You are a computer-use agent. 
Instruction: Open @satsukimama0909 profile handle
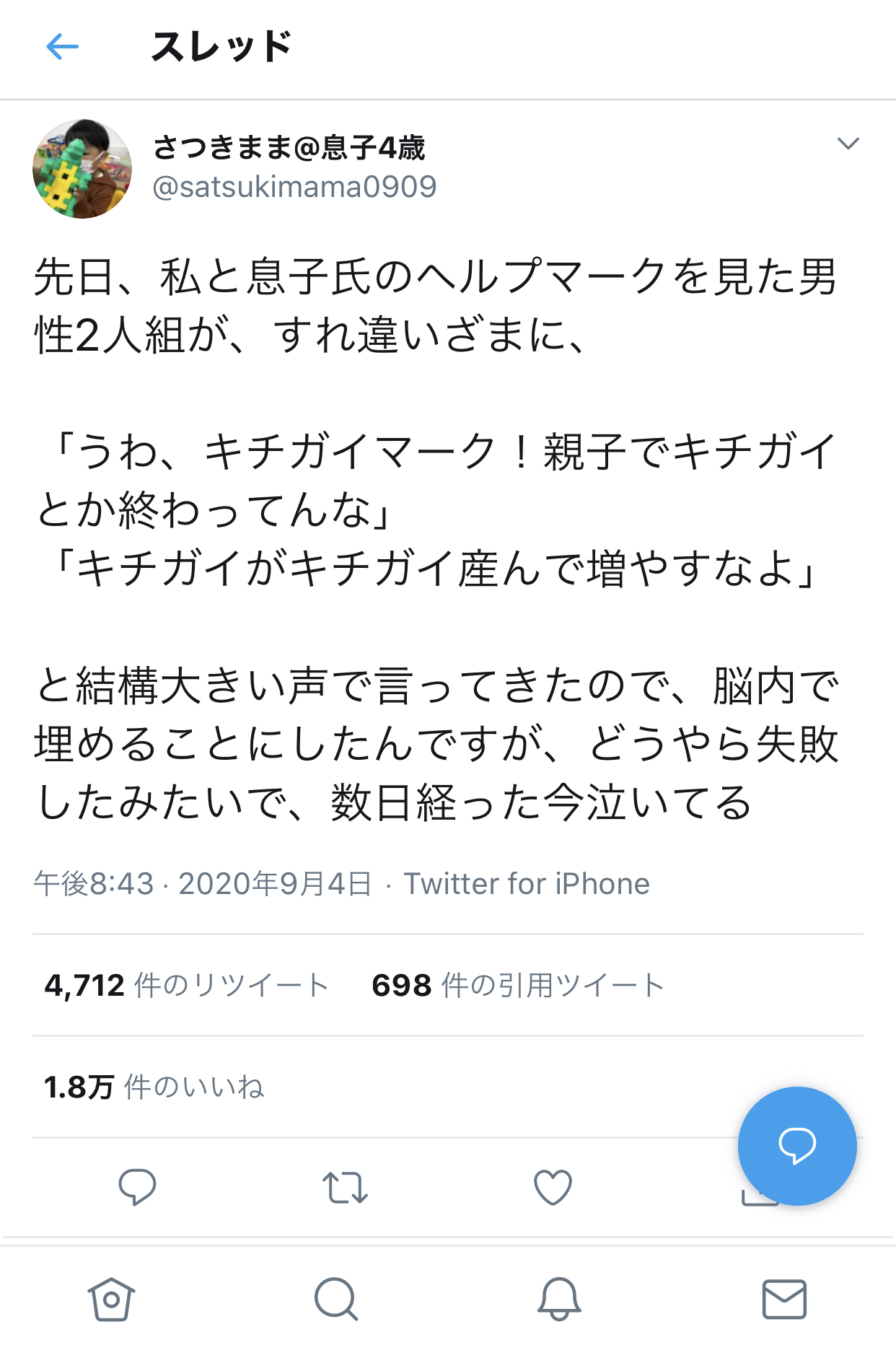[294, 187]
